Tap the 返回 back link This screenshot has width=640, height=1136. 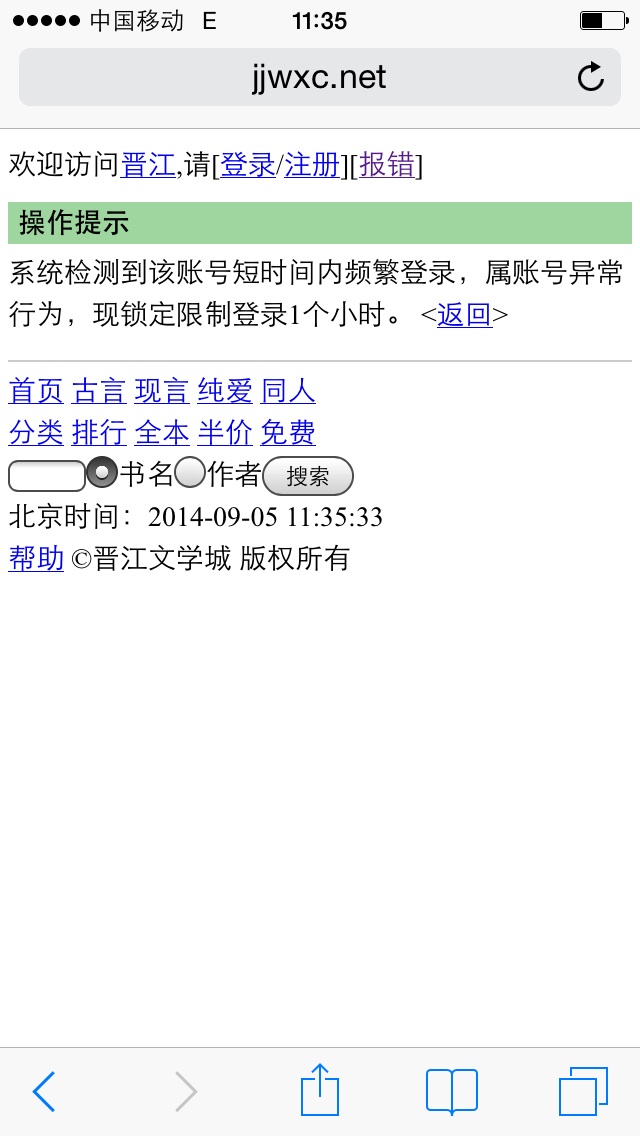tap(464, 315)
